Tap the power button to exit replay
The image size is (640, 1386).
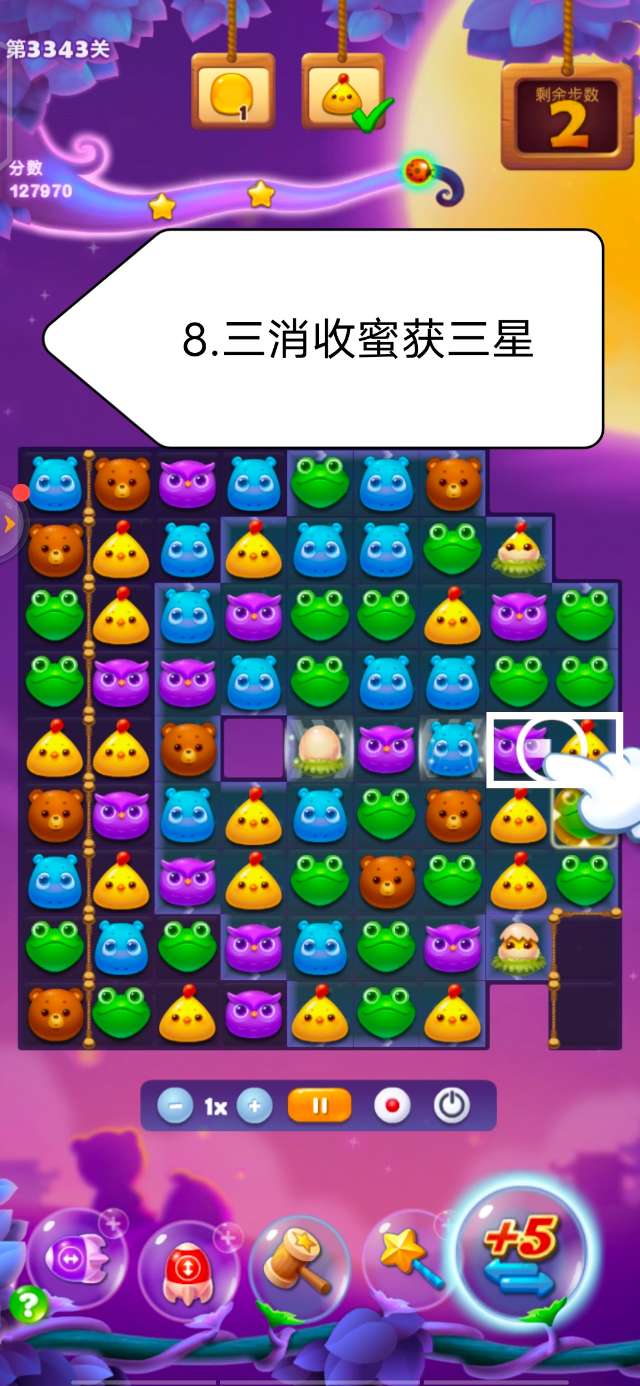(x=452, y=1106)
